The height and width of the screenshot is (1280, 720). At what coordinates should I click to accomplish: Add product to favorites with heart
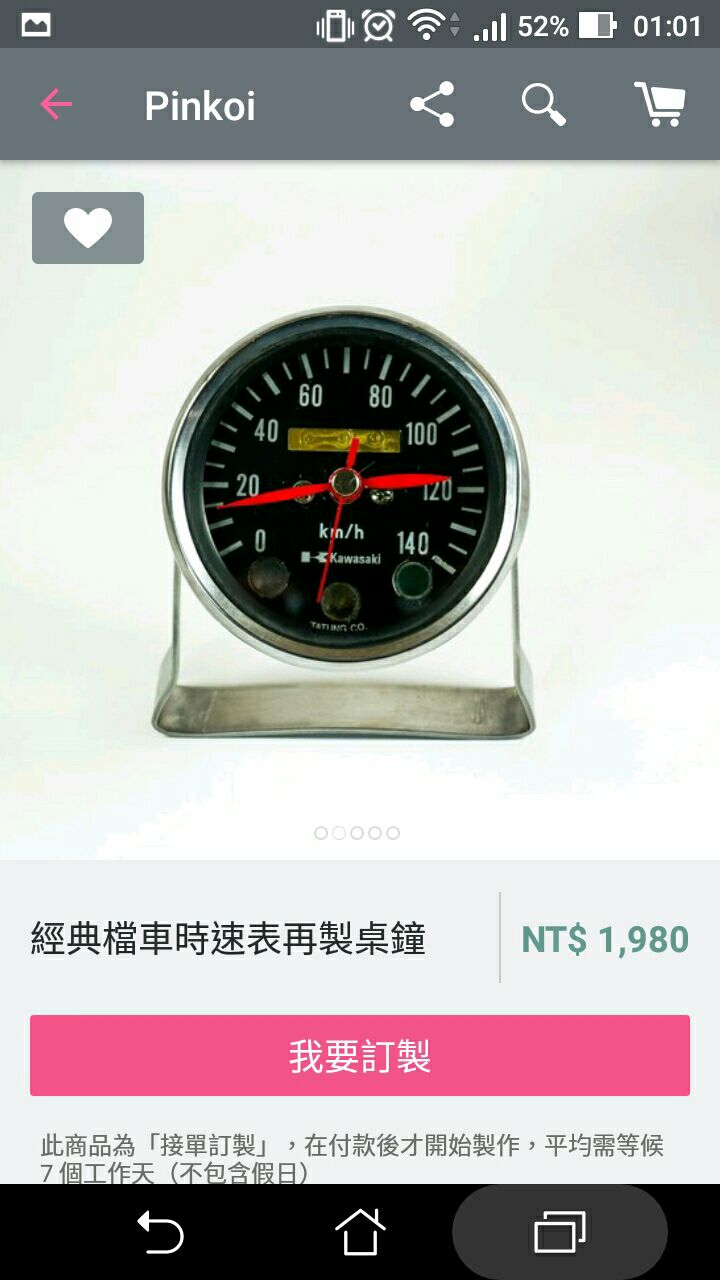(88, 228)
